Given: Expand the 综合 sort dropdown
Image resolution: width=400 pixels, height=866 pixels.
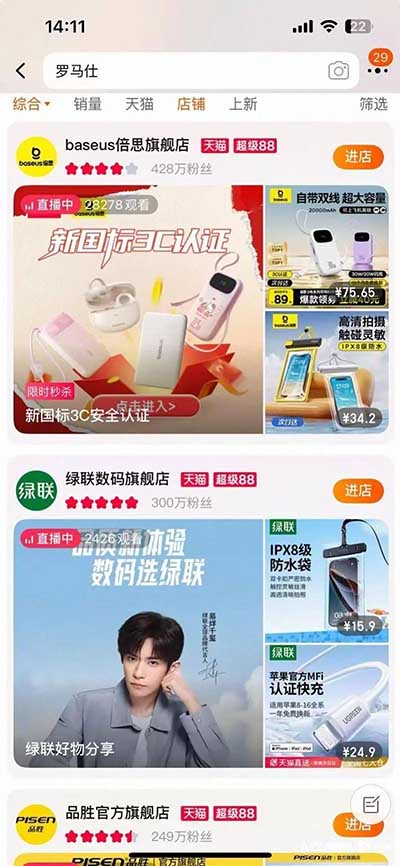Looking at the screenshot, I should 31,104.
